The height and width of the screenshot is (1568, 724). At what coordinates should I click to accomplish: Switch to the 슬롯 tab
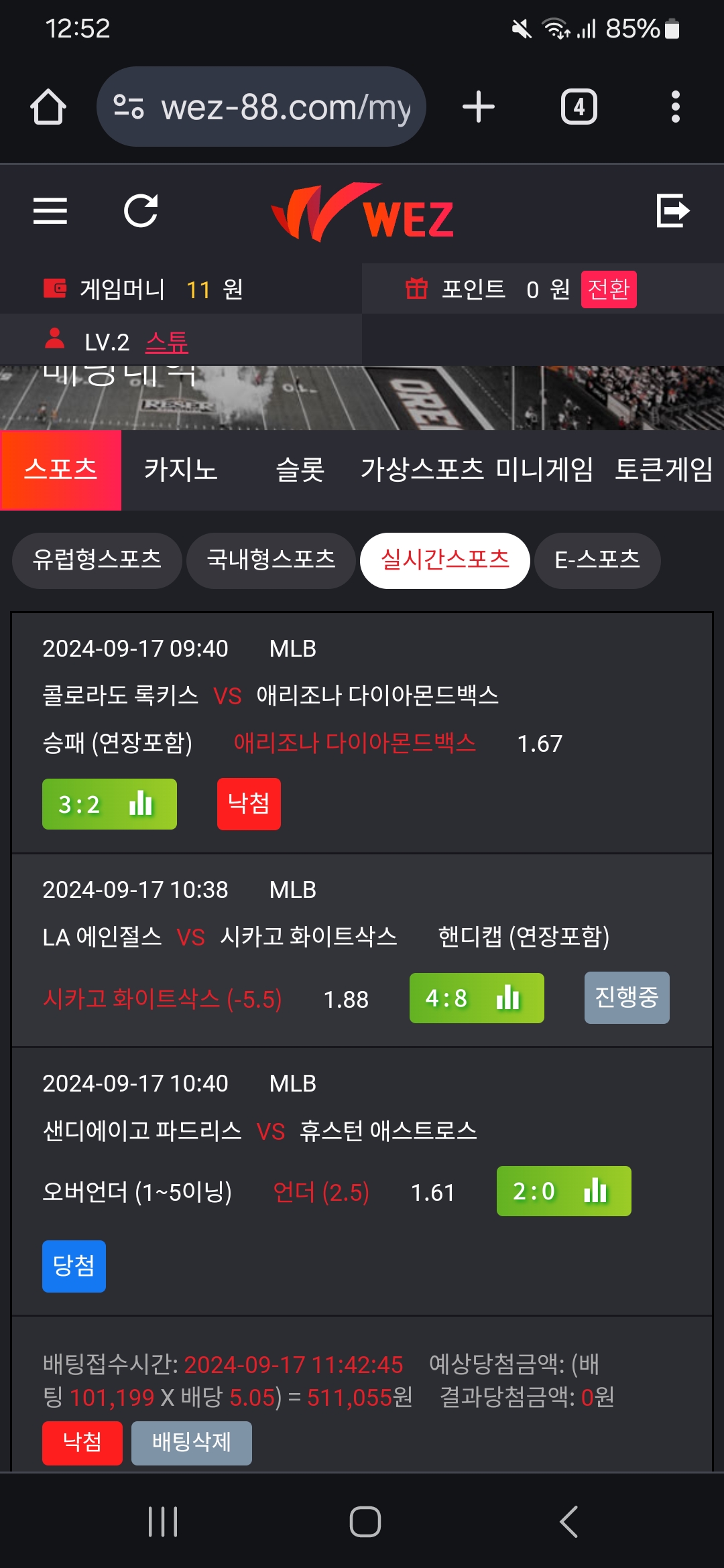point(300,470)
